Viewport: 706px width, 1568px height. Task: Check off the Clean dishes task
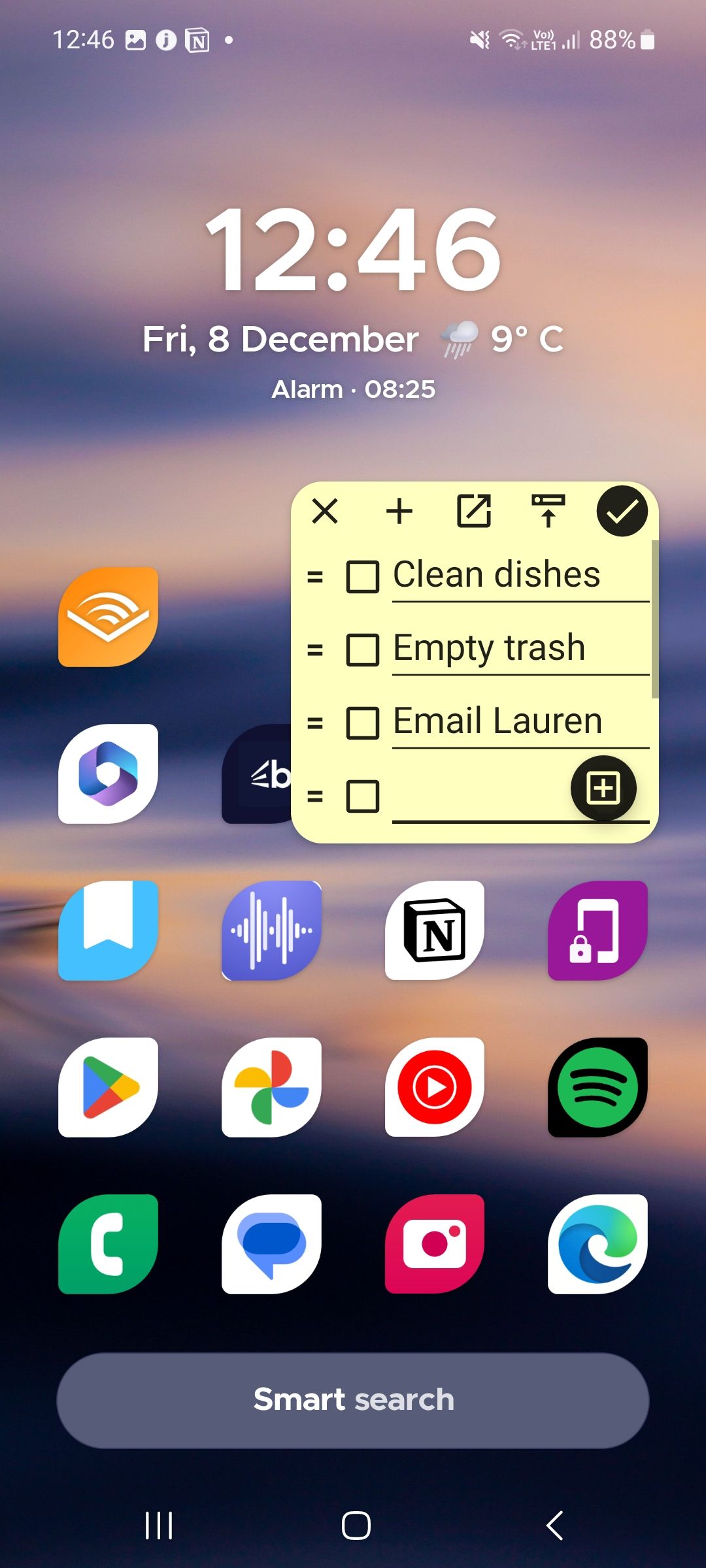pos(363,578)
